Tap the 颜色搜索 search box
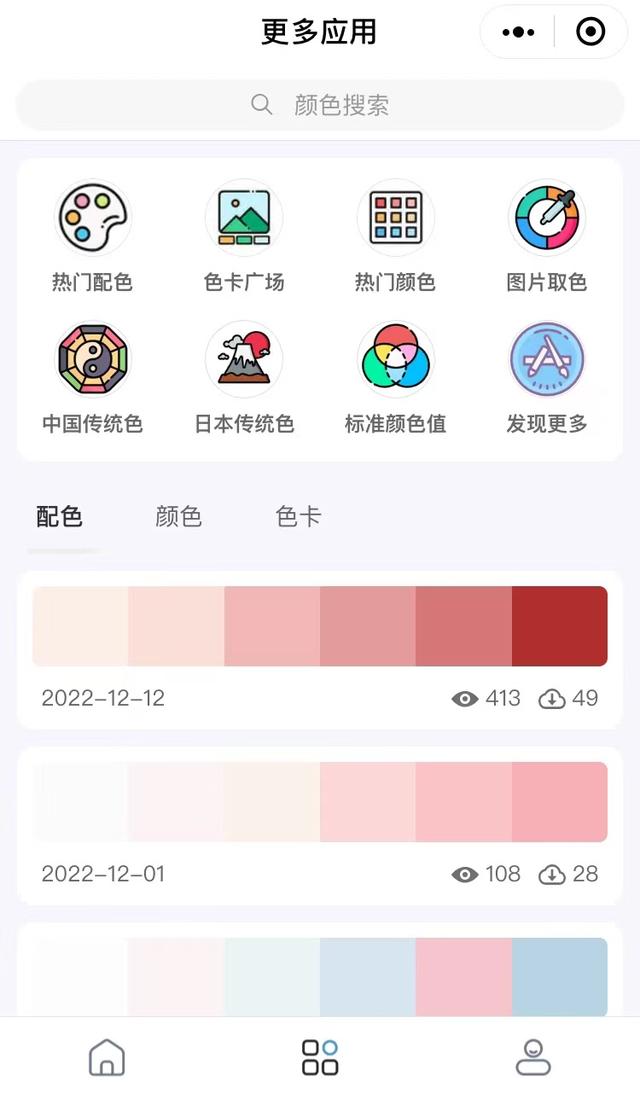Image resolution: width=640 pixels, height=1093 pixels. click(x=320, y=105)
